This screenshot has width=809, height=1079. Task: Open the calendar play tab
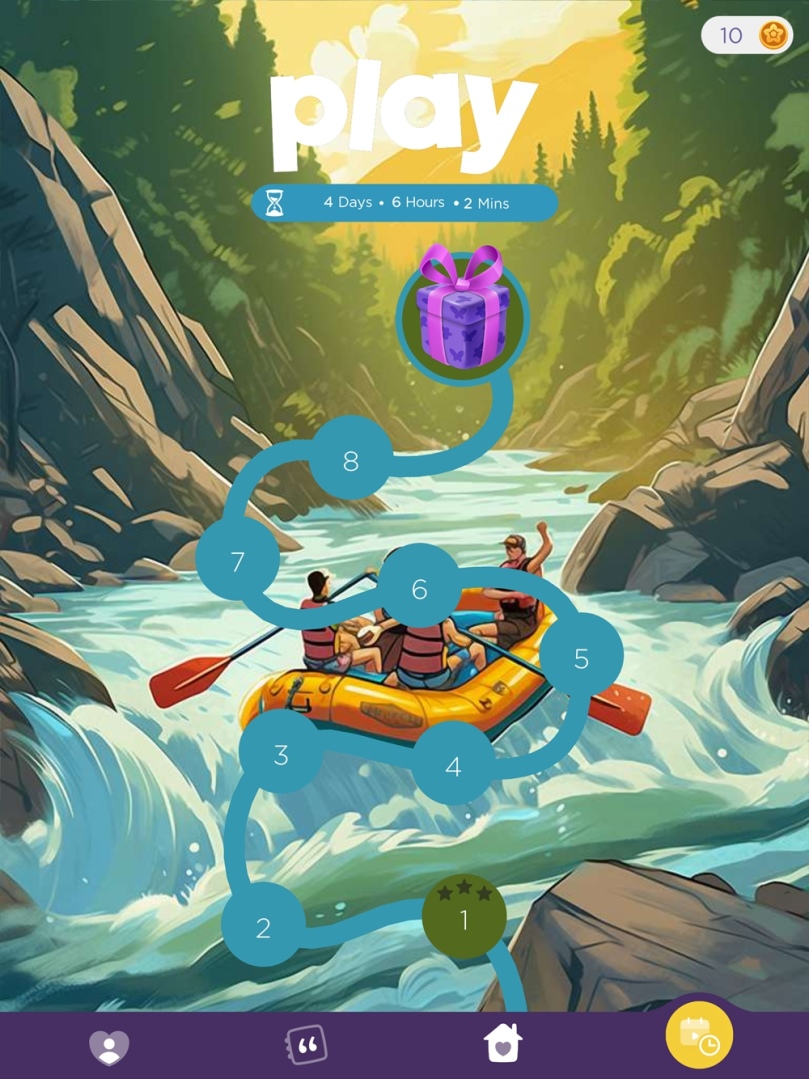point(700,1036)
